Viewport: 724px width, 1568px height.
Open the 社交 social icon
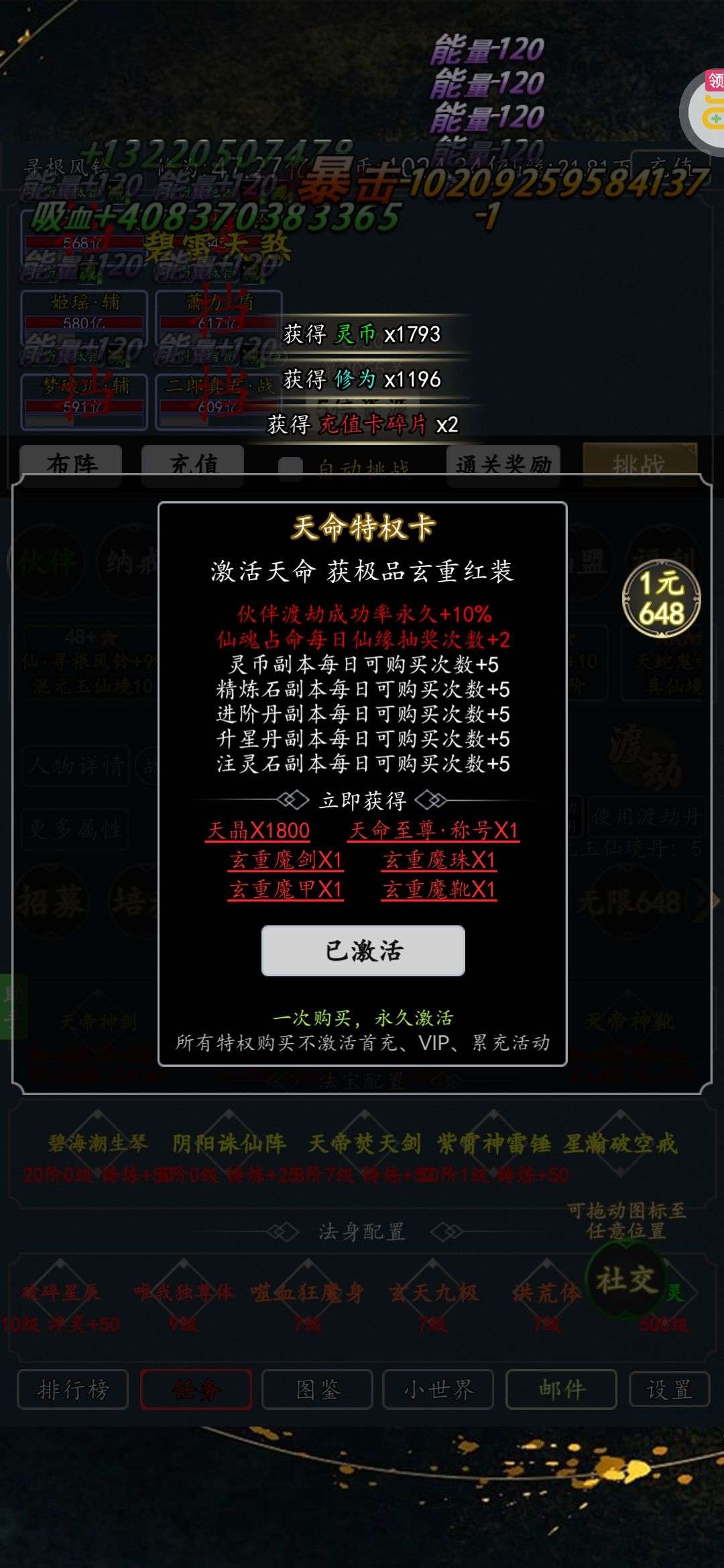(x=625, y=1280)
